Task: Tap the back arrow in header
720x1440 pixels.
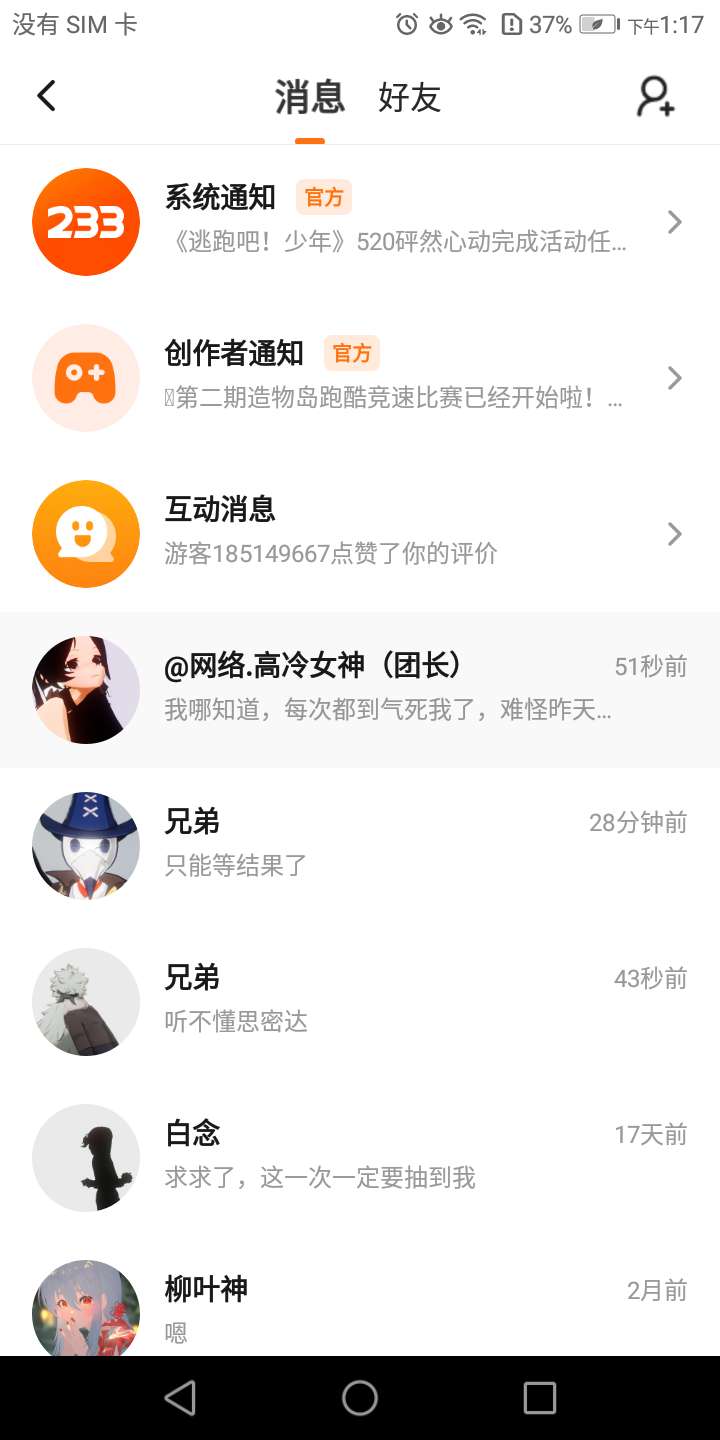Action: click(46, 96)
